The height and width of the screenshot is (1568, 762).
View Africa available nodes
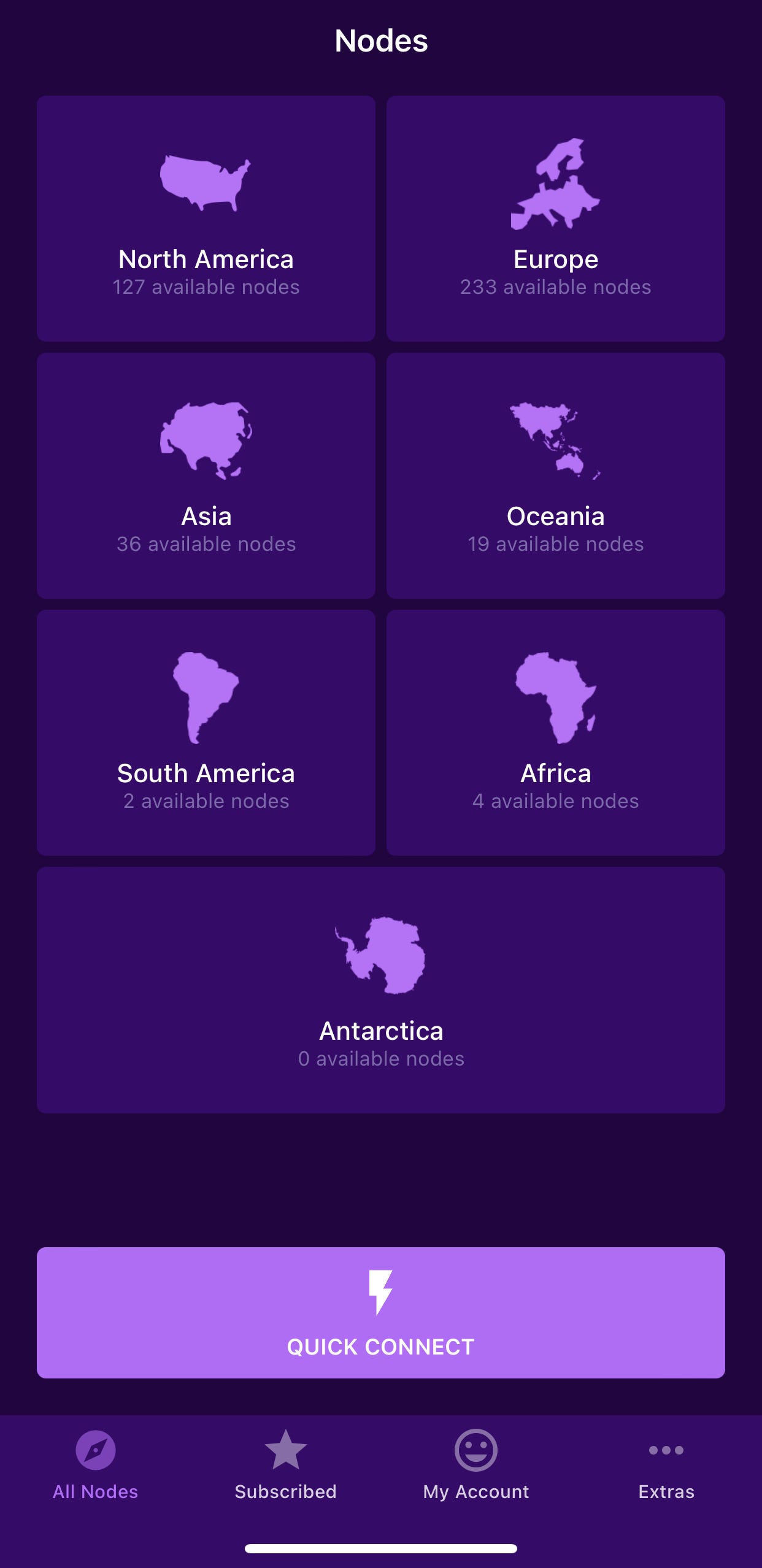pyautogui.click(x=556, y=732)
